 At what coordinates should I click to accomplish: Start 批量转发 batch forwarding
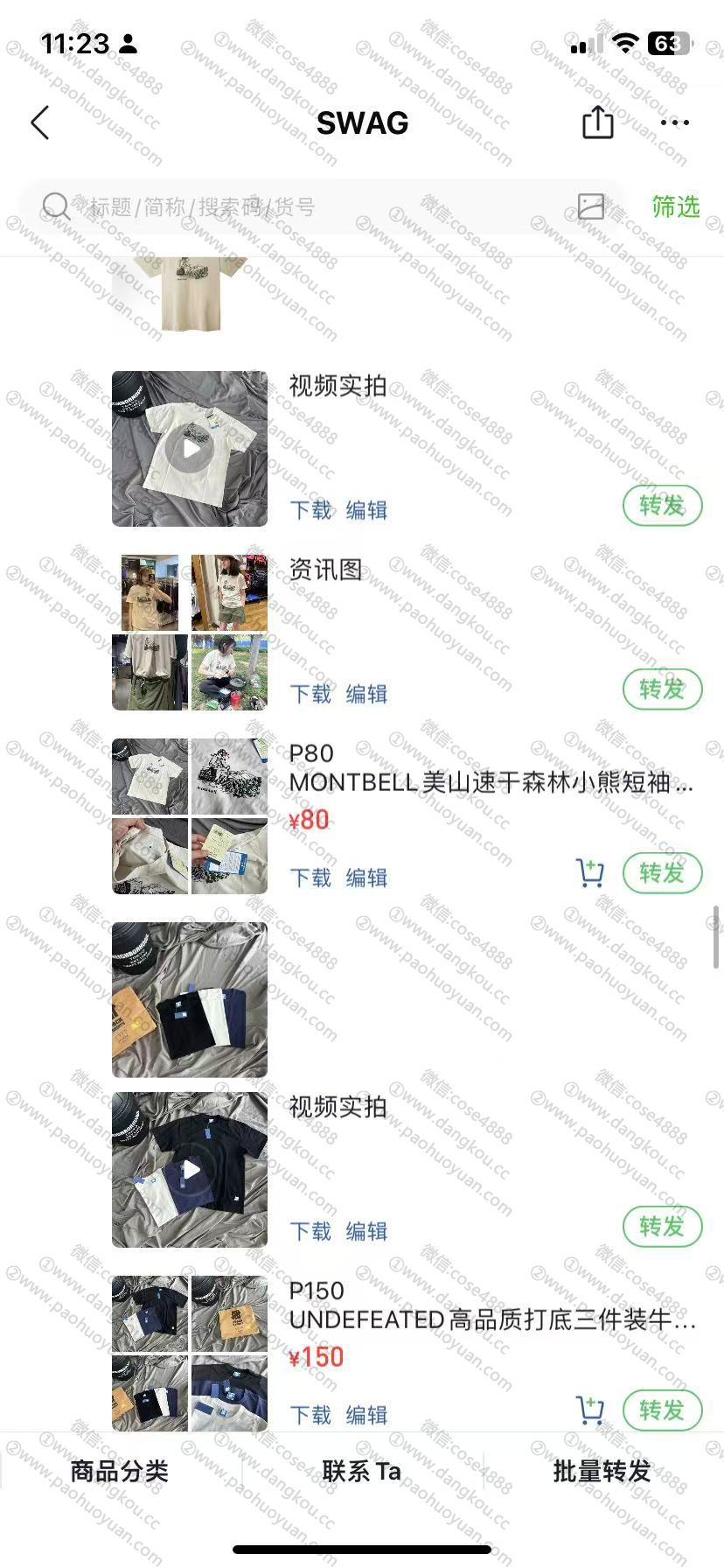[x=602, y=1472]
